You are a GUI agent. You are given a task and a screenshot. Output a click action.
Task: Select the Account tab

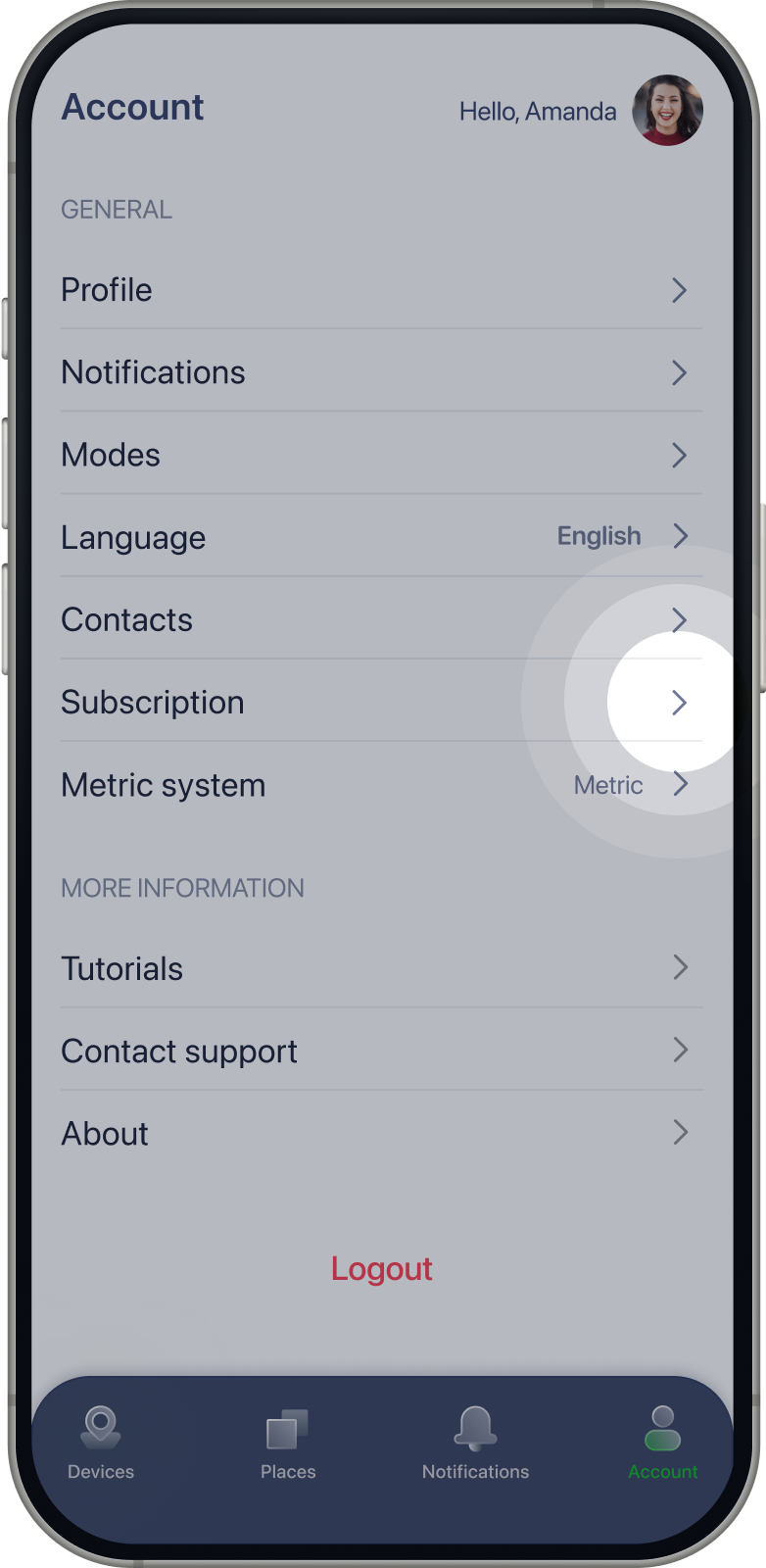663,1443
